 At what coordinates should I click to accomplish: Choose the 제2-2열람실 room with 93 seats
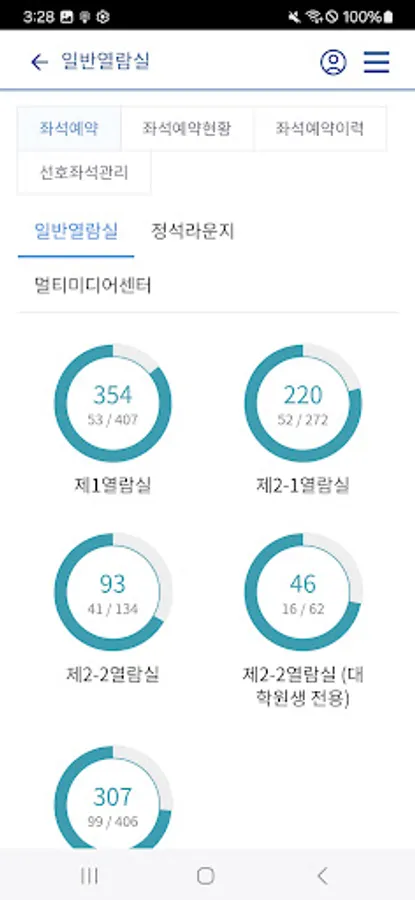click(x=113, y=608)
